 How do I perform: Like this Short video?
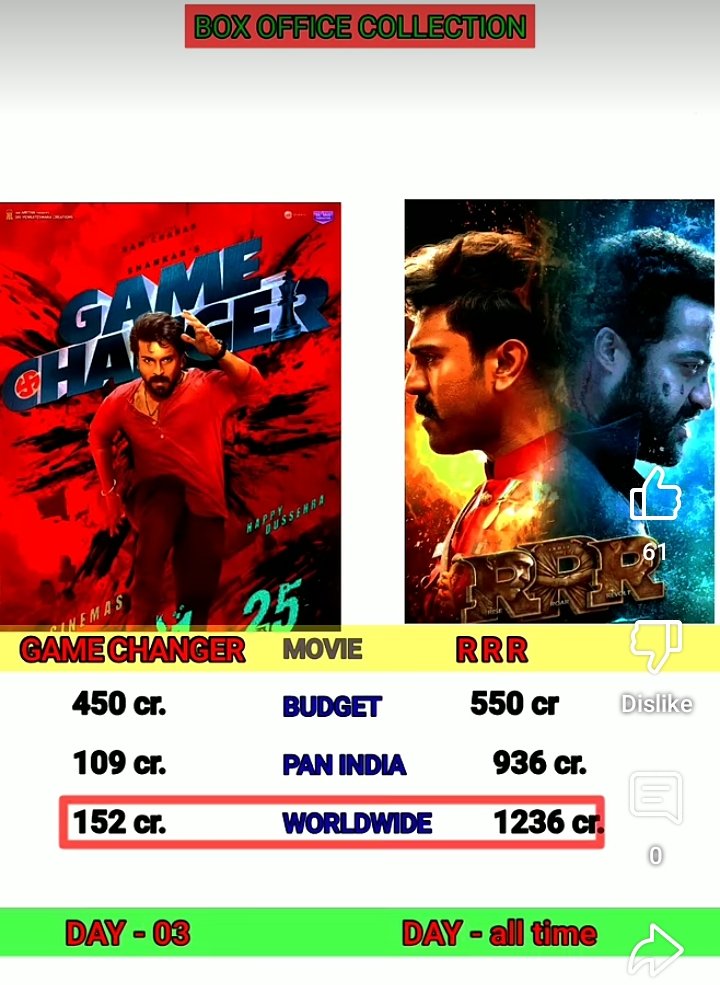(x=656, y=495)
